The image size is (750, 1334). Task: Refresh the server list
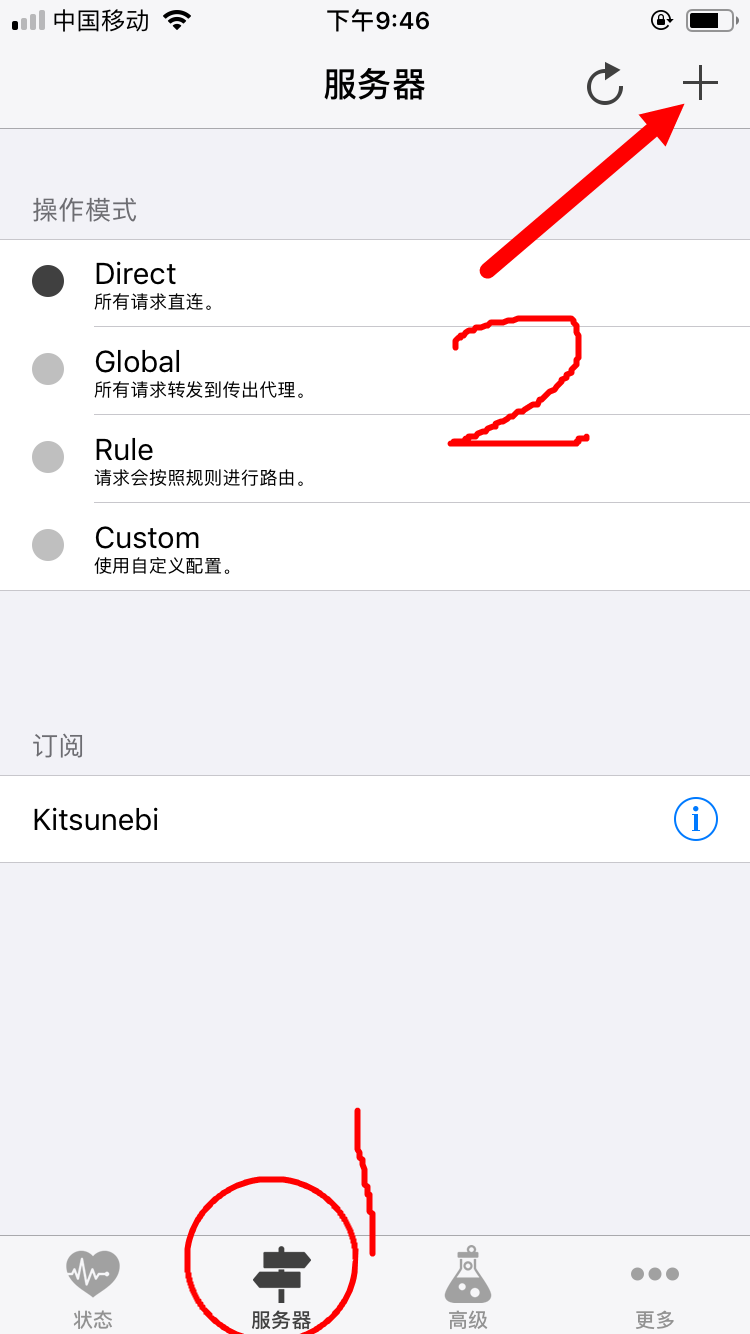coord(605,84)
